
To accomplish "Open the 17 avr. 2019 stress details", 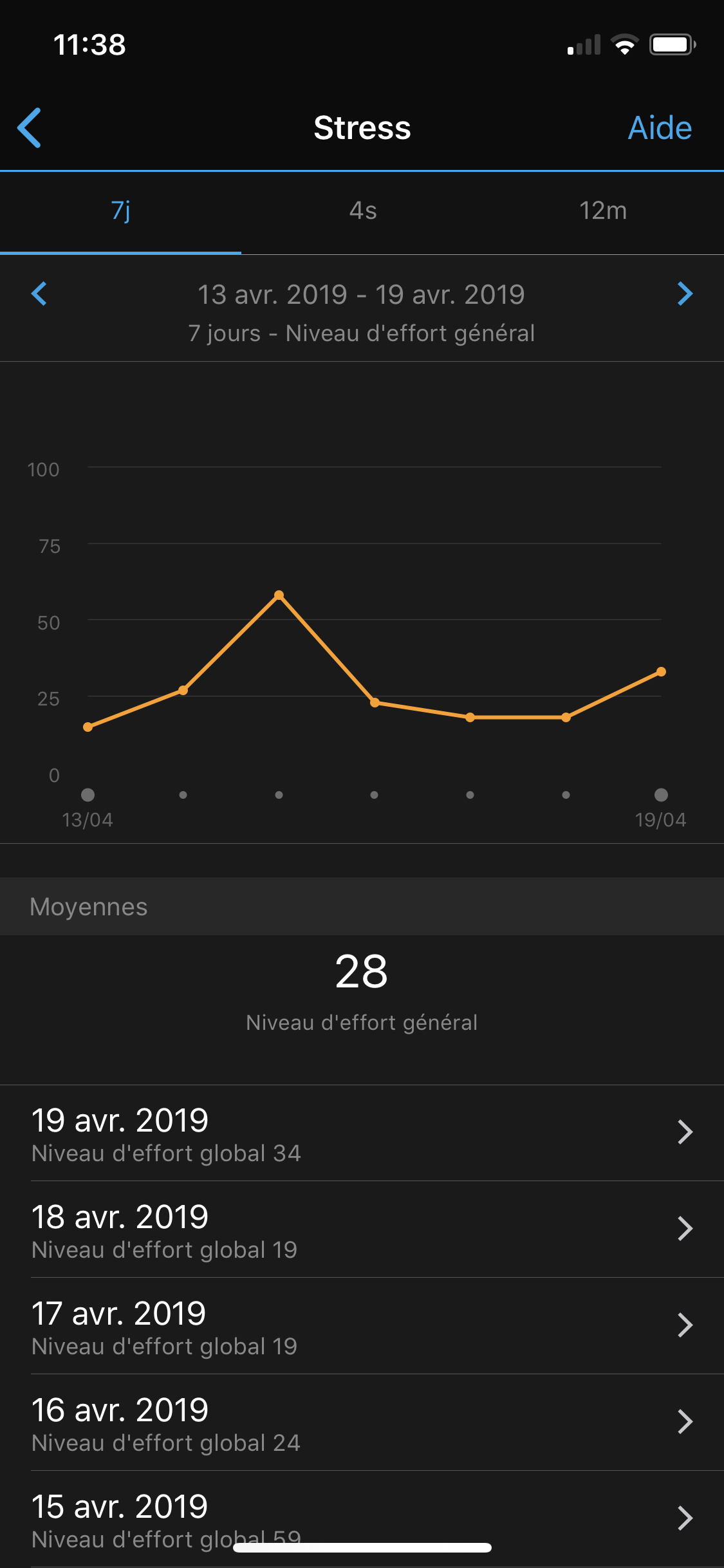I will point(362,1326).
